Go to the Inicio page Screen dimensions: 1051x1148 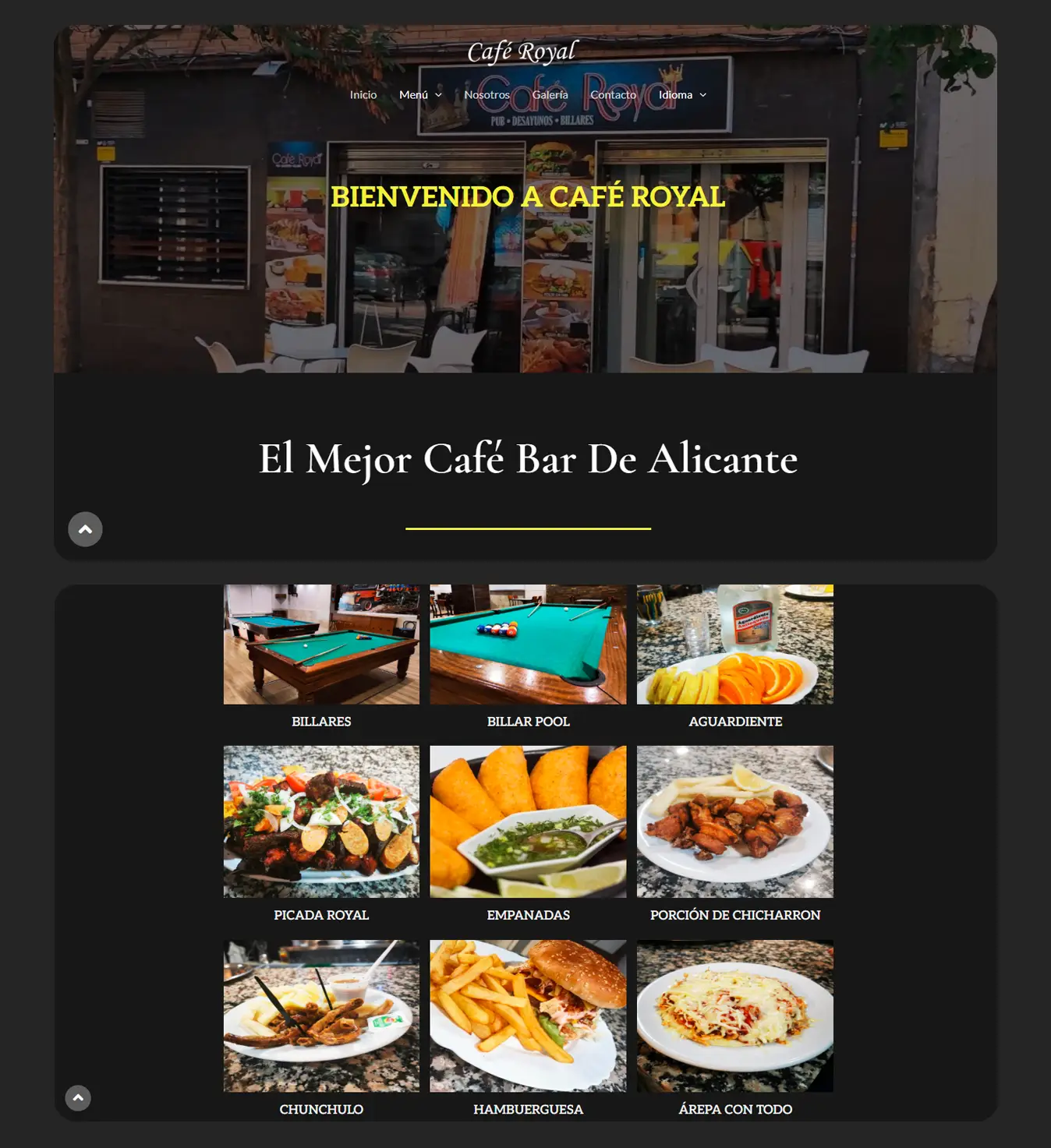pyautogui.click(x=363, y=95)
